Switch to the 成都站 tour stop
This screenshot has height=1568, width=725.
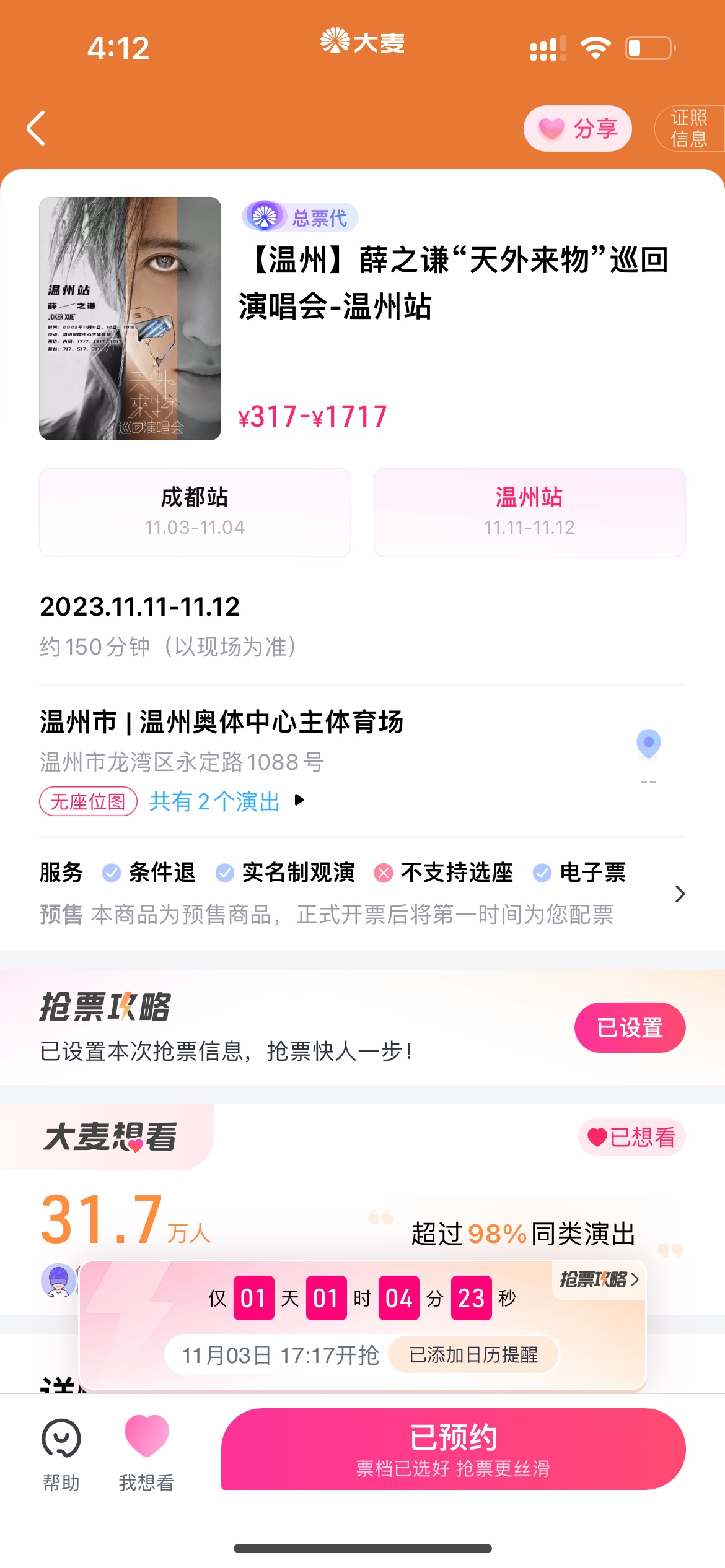[x=195, y=512]
